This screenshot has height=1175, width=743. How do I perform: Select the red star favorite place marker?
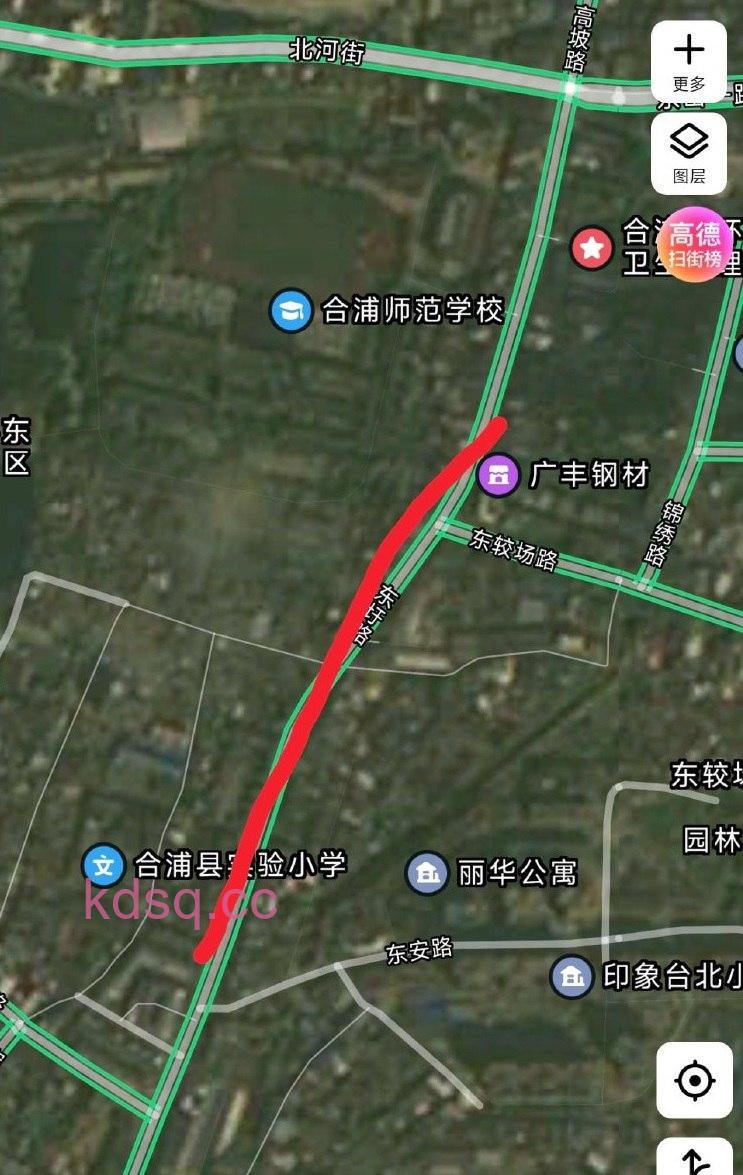click(x=591, y=248)
